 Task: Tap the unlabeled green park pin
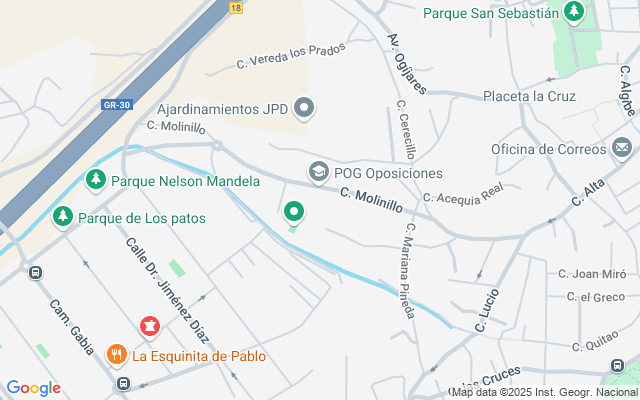(294, 211)
